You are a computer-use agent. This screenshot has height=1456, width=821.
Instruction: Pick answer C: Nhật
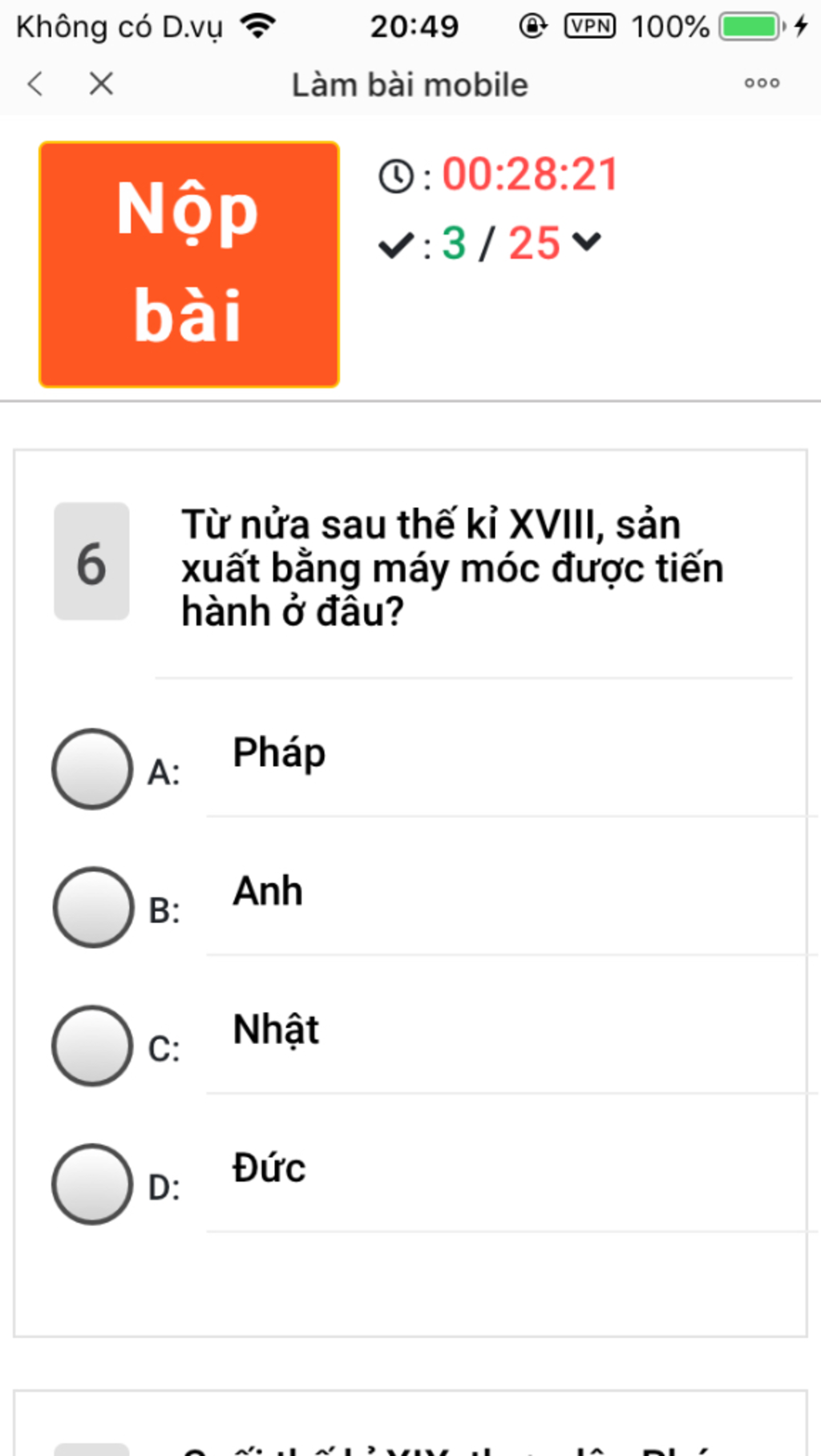[92, 1046]
